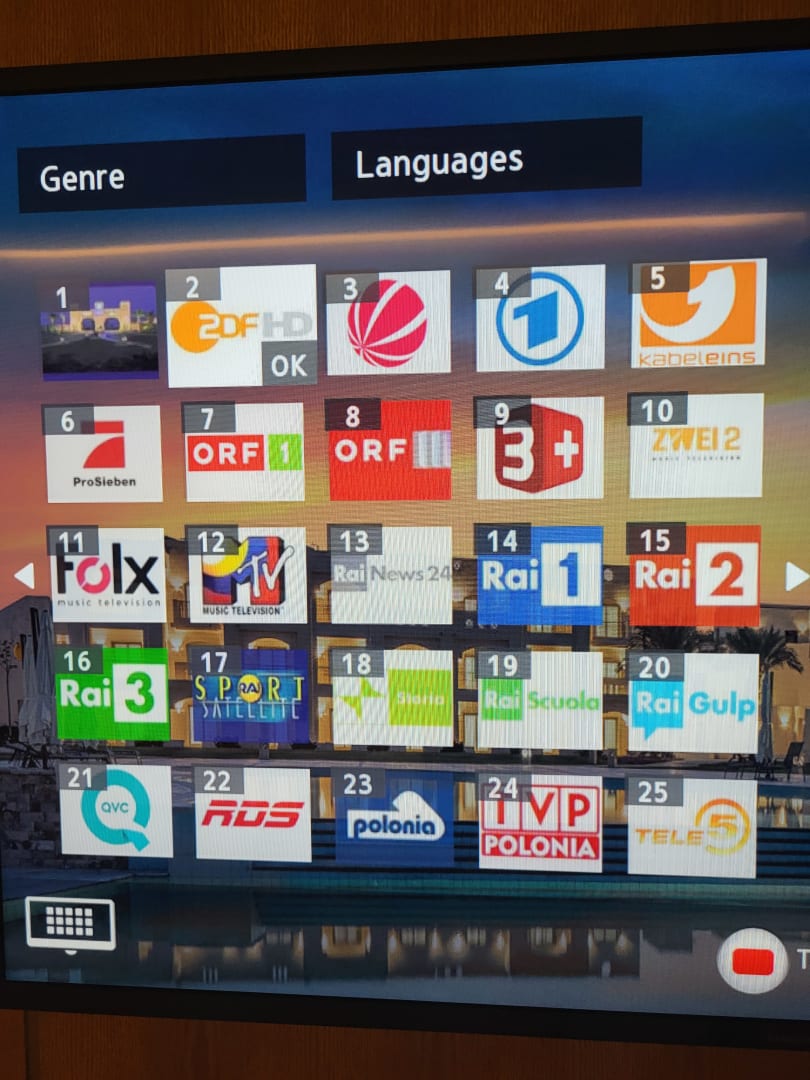
Task: Tune to channel 13 Rai News 24
Action: 390,575
